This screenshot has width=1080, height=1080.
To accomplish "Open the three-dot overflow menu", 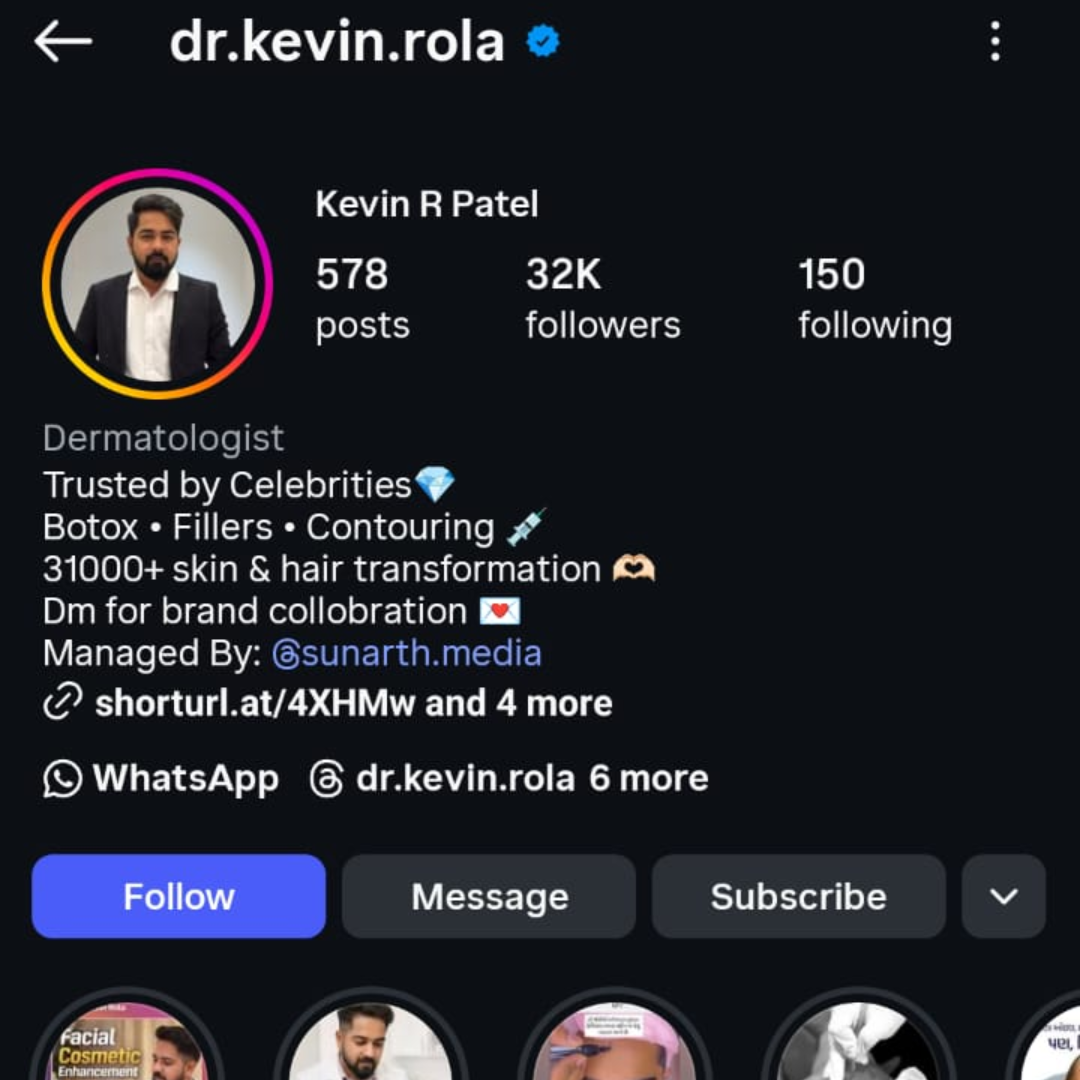I will pos(994,43).
